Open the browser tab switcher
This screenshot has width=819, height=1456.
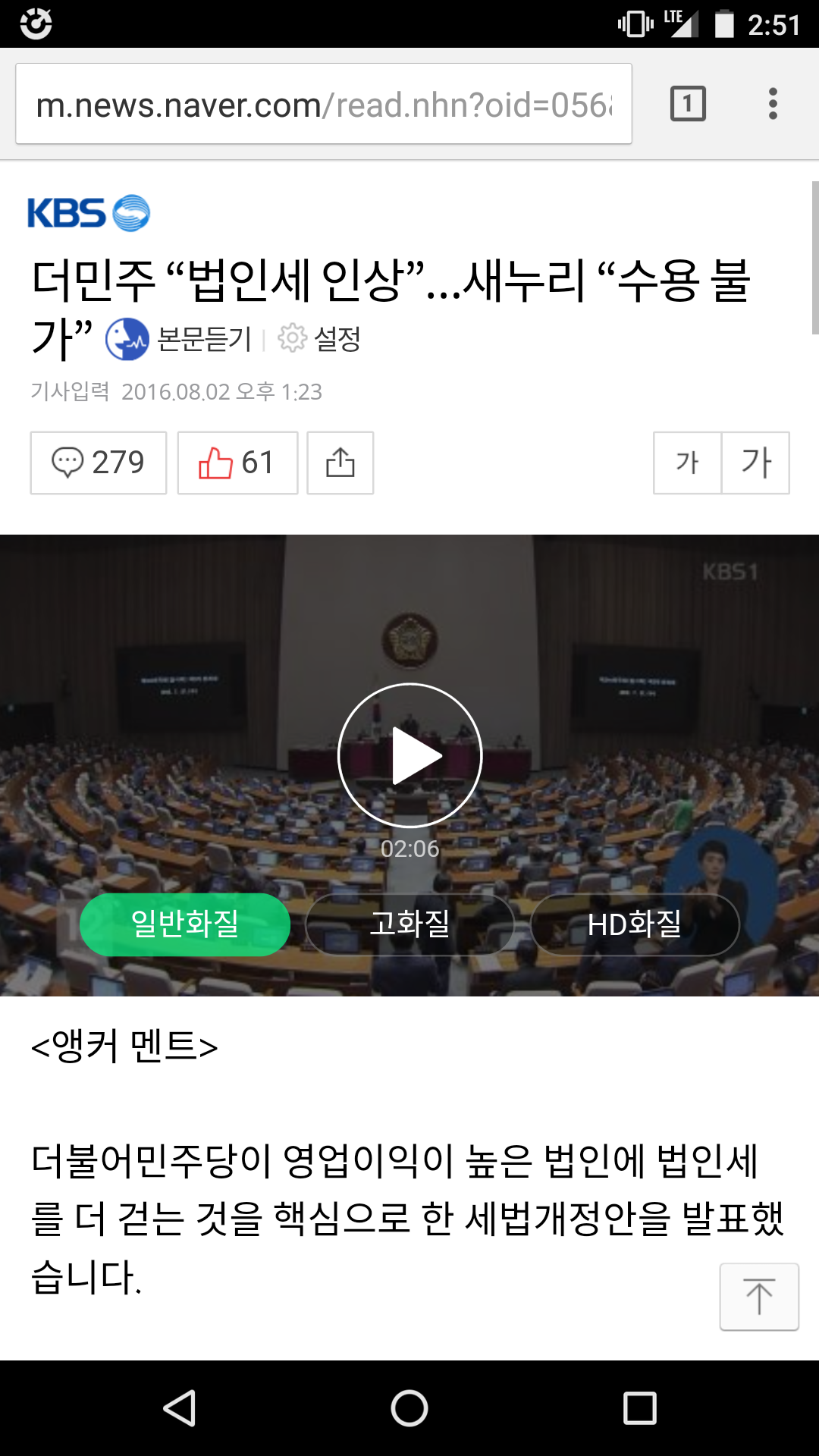[x=688, y=104]
